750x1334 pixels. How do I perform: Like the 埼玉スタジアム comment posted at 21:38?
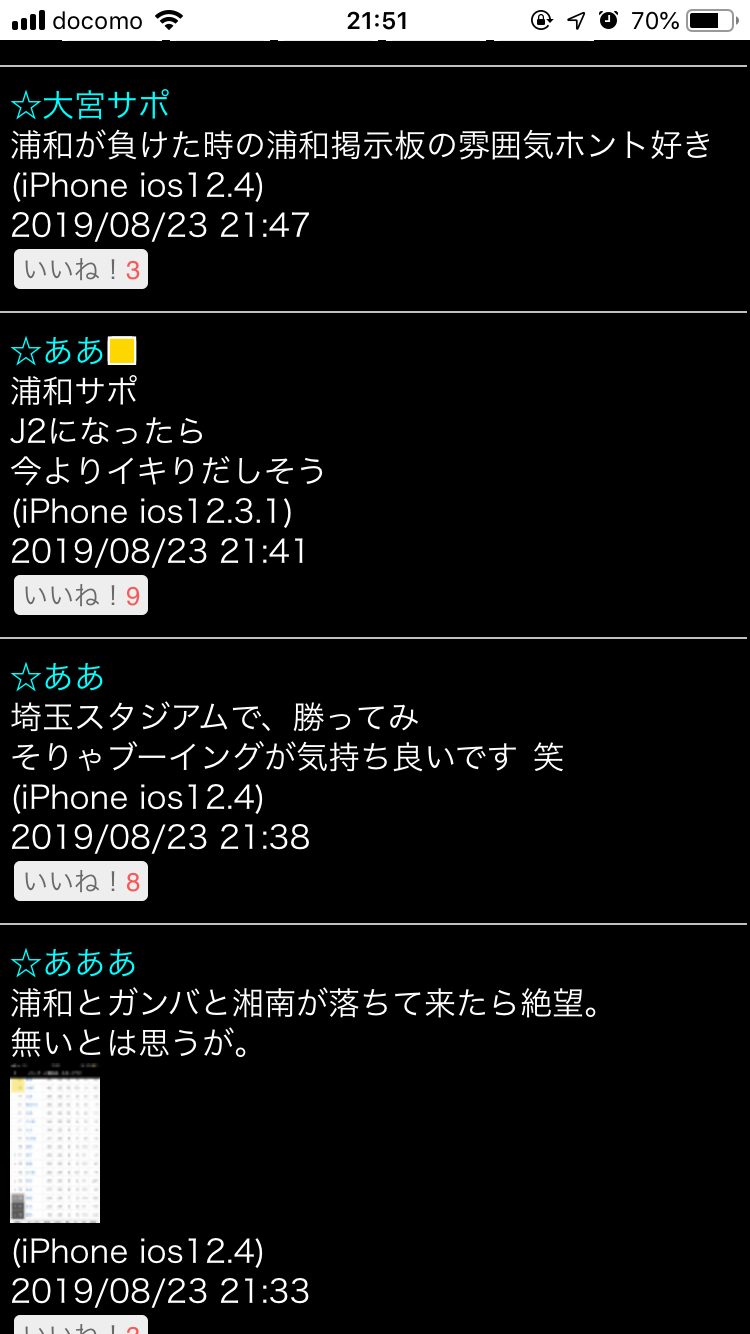click(81, 882)
